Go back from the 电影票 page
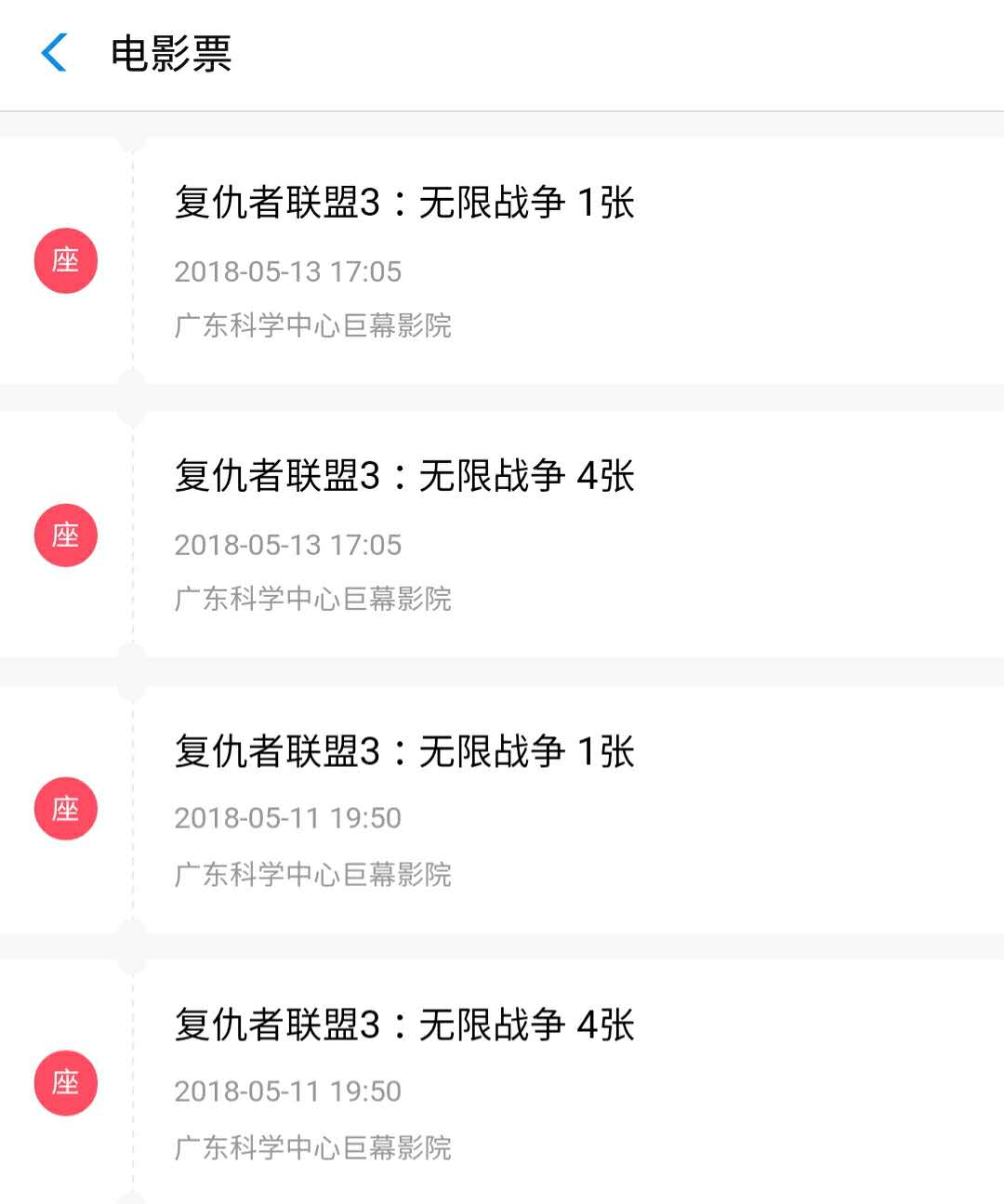The image size is (1004, 1204). (54, 53)
